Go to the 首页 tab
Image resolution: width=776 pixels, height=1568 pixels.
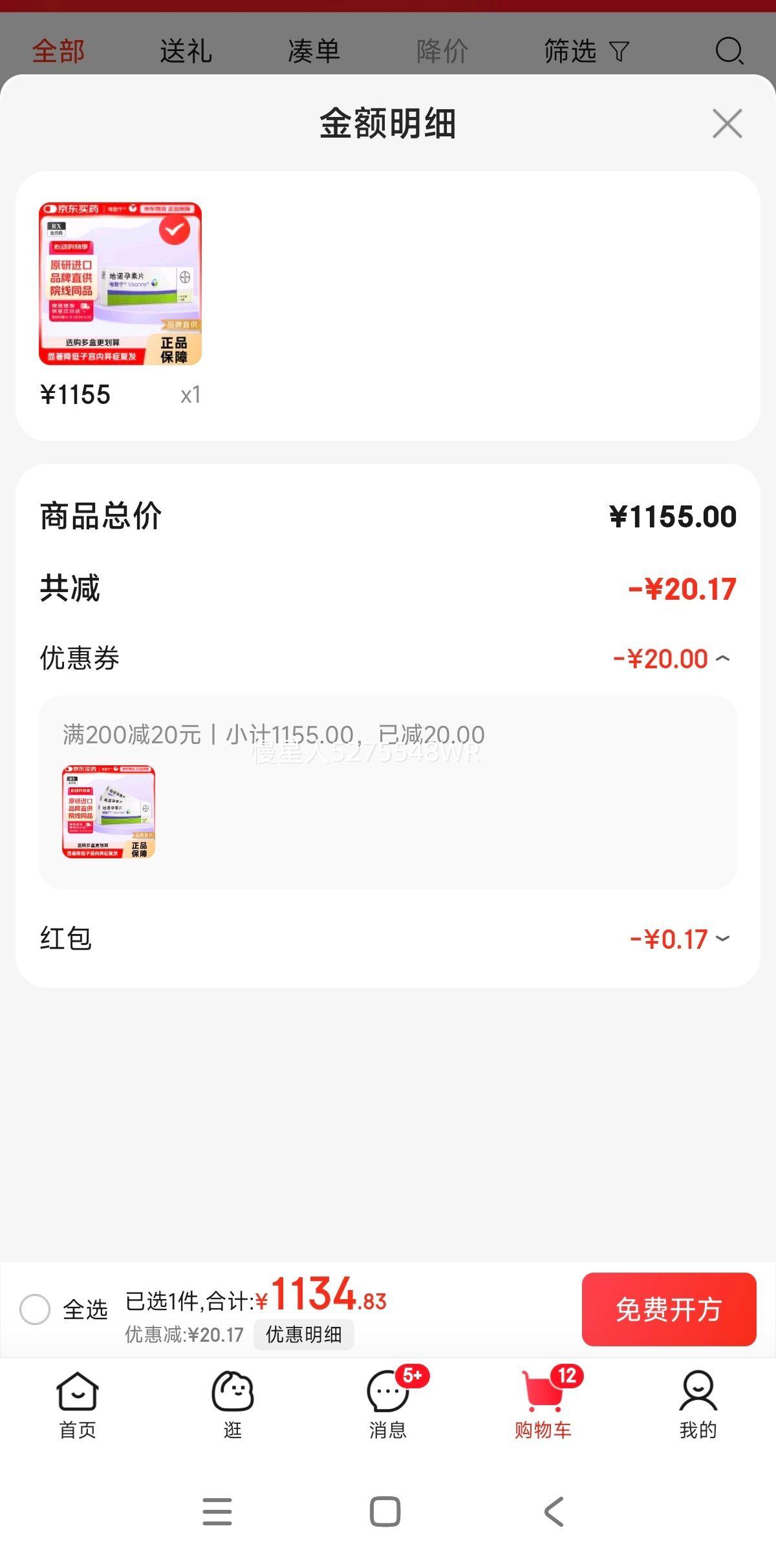[x=78, y=1404]
